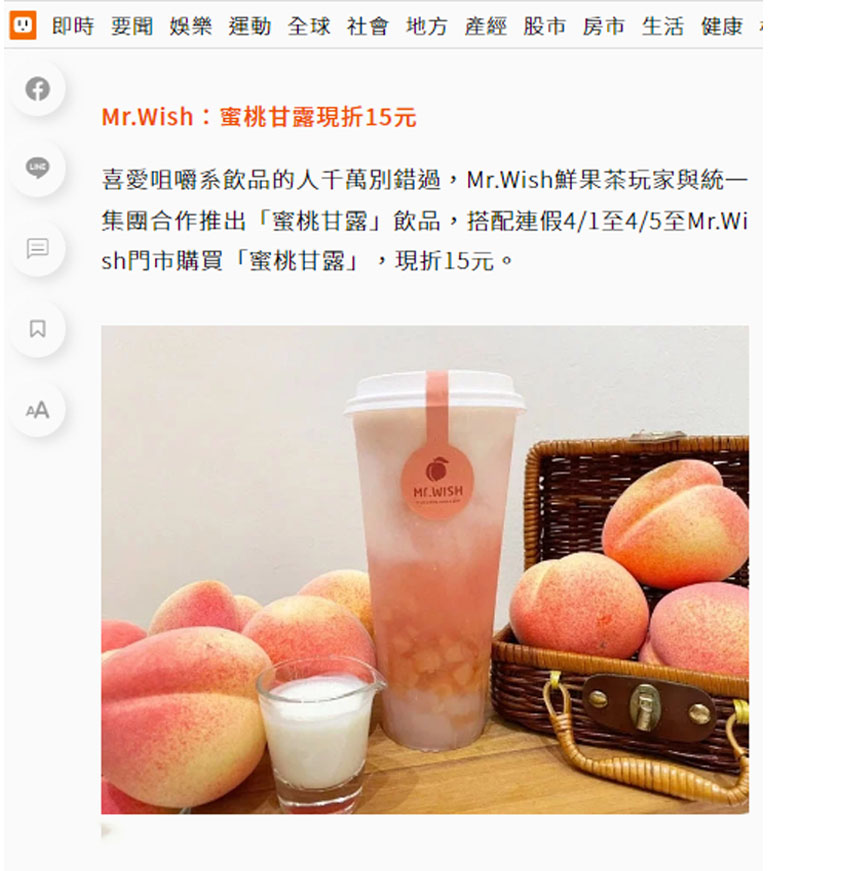
Task: Open the 健康 section
Action: tap(721, 27)
